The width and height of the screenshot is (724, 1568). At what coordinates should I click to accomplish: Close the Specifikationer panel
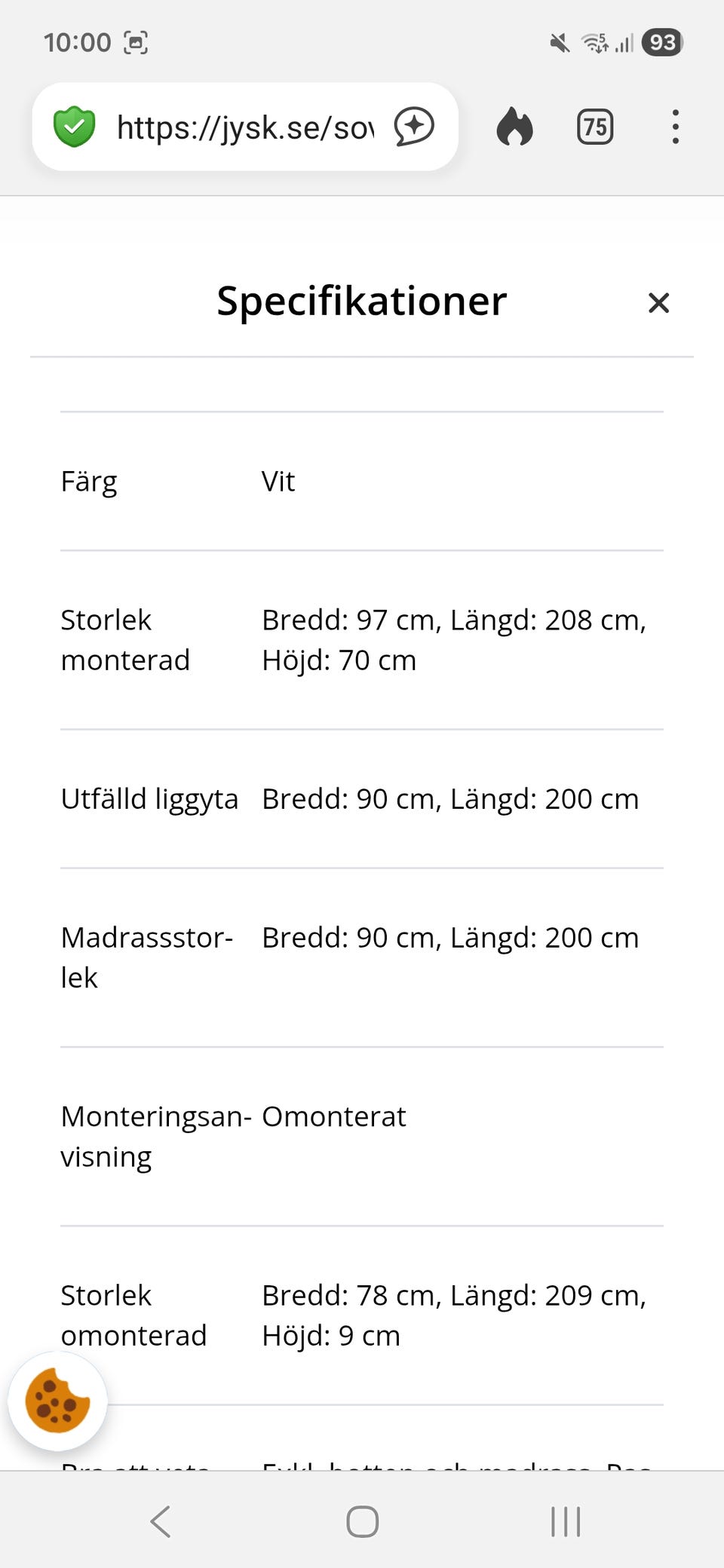[658, 303]
